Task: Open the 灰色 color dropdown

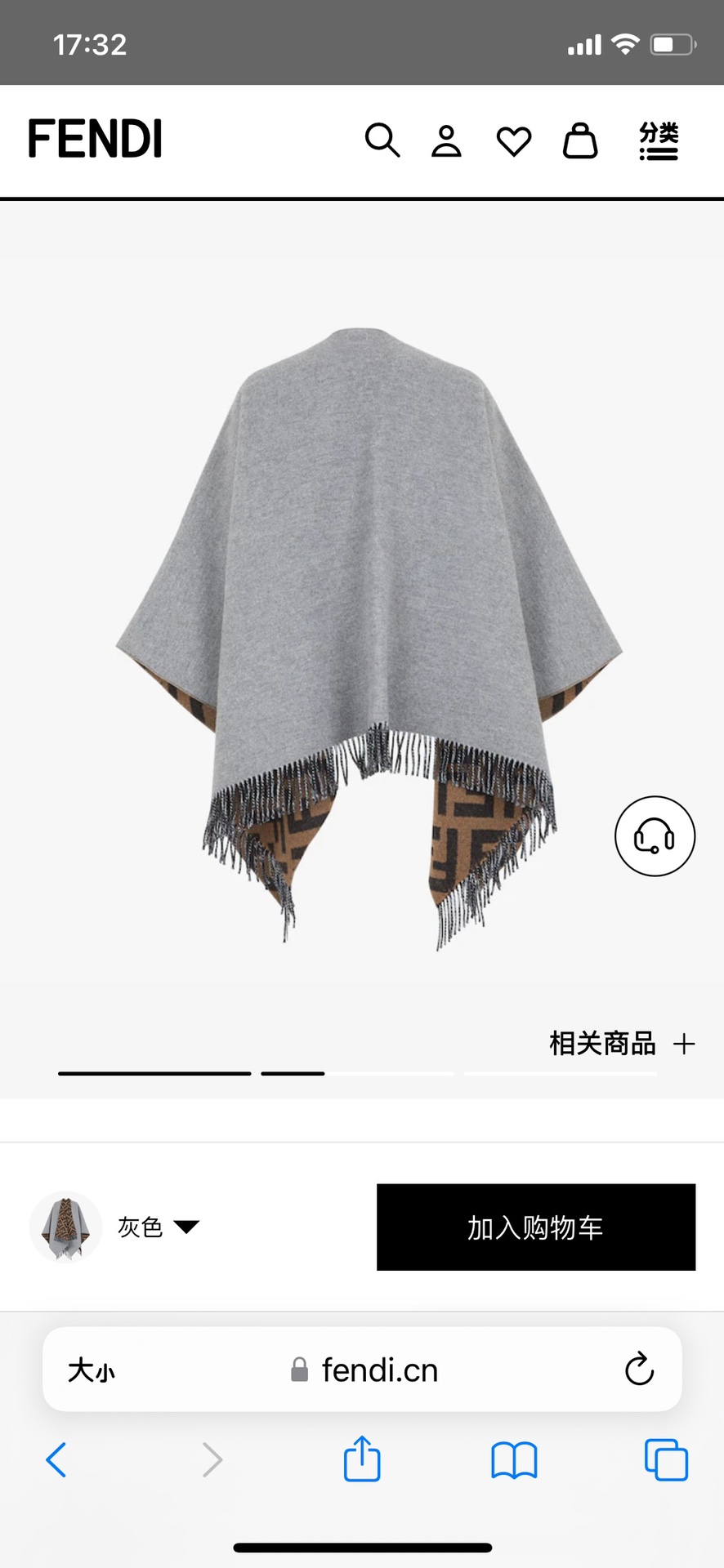Action: (x=158, y=1227)
